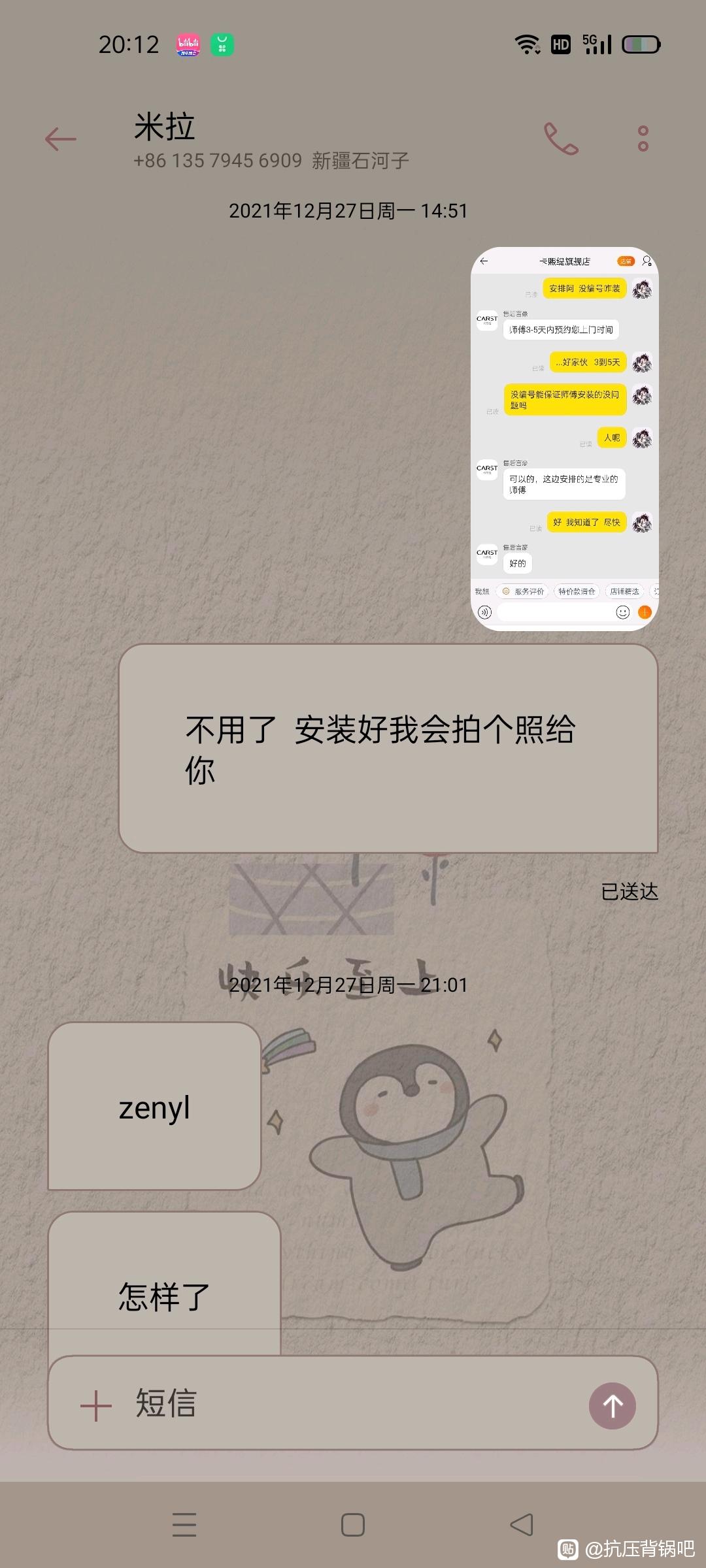Screen dimensions: 706x1568
Task: Go back from 米拉 conversation
Action: [61, 139]
